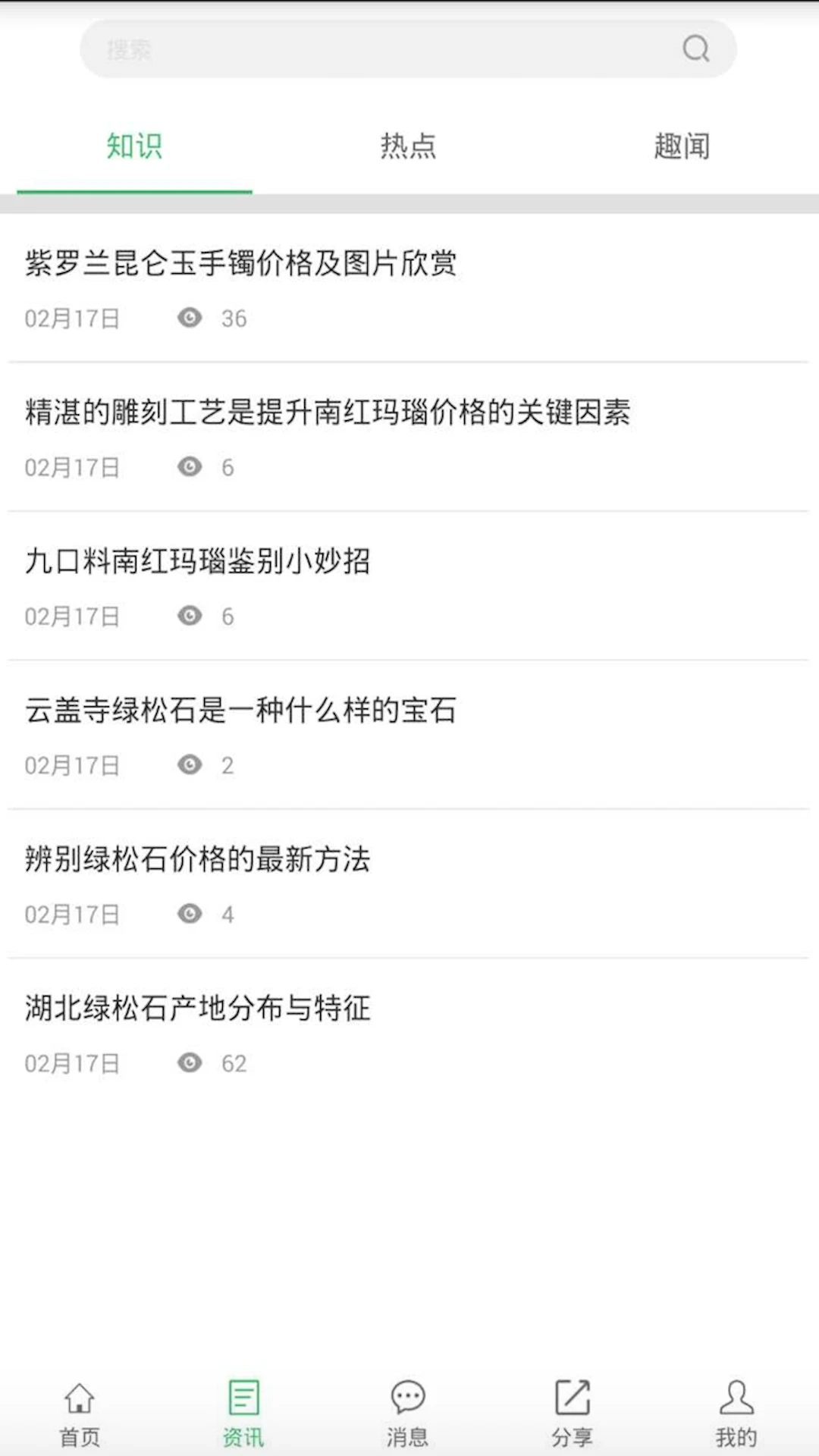This screenshot has width=819, height=1456.
Task: Click the search magnifier icon
Action: pos(695,49)
